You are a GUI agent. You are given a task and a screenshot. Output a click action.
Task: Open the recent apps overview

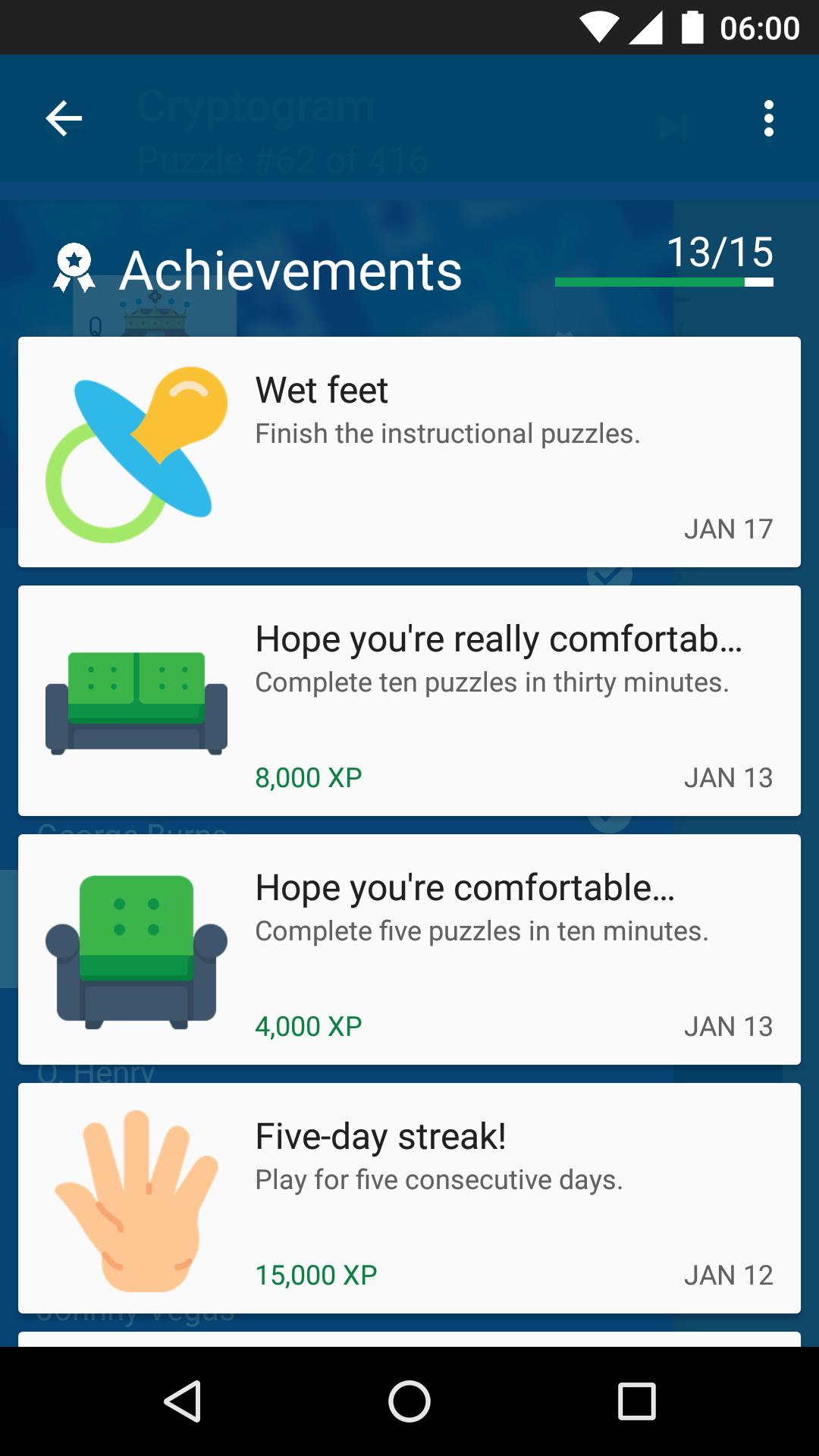(636, 1401)
